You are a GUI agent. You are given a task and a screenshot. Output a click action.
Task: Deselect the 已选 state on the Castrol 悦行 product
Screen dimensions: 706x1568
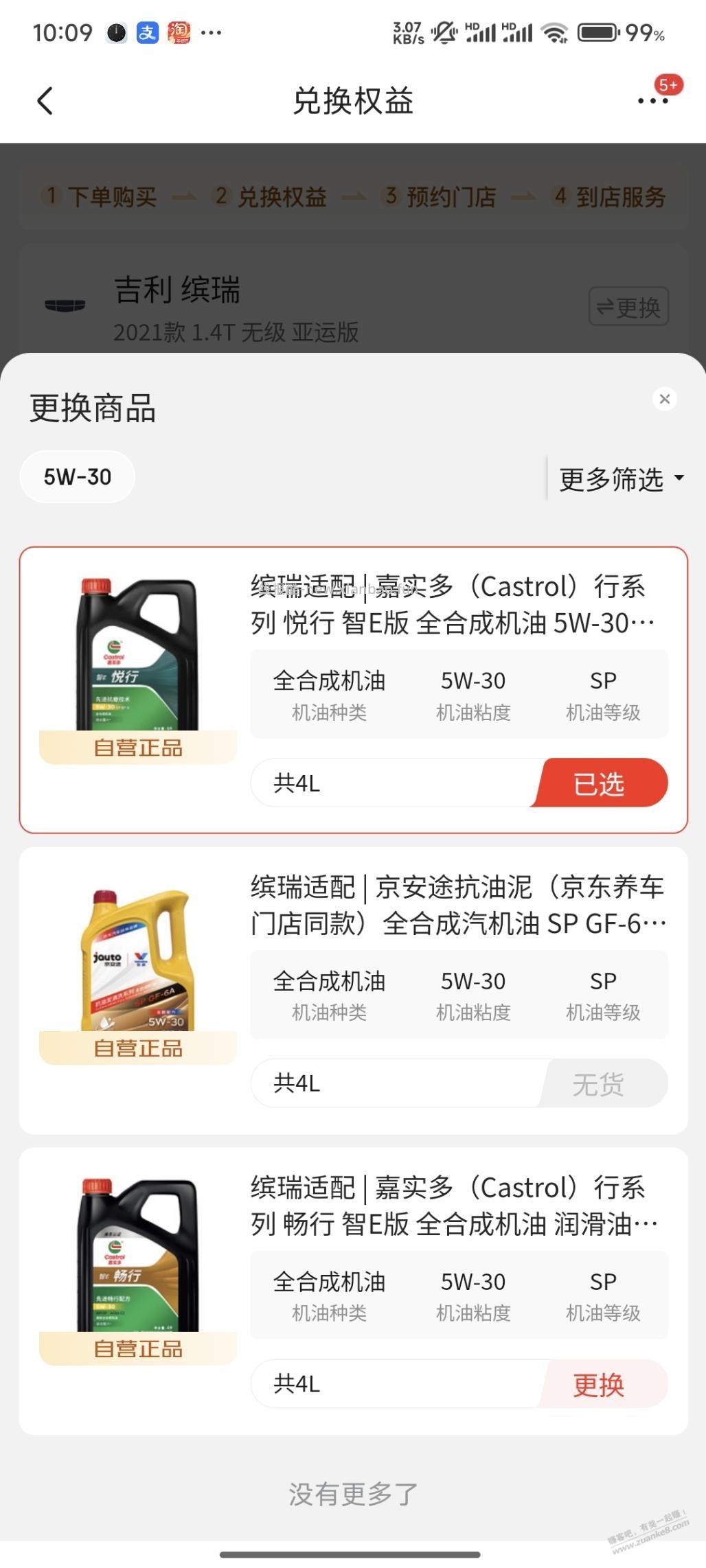600,783
